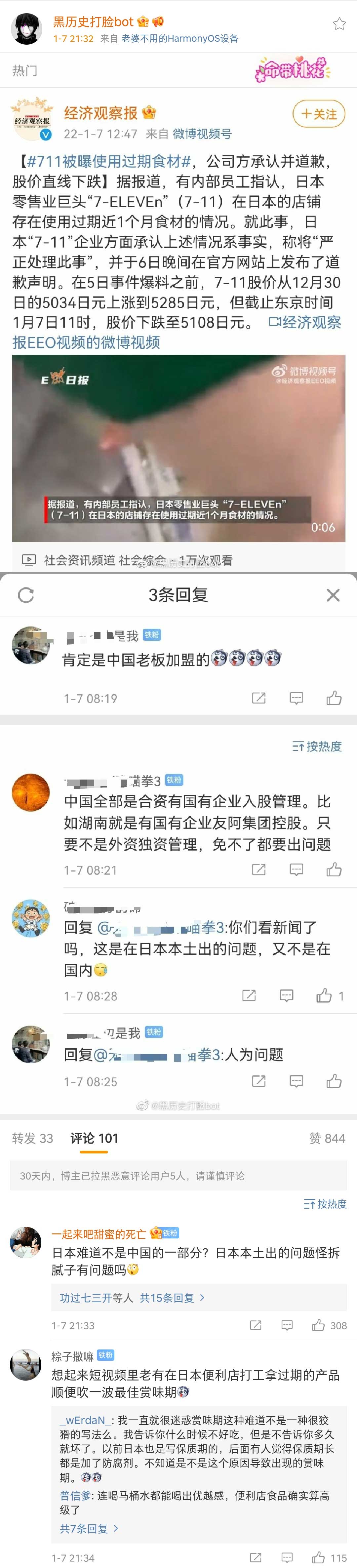Open 一起来吧甜蜜的死亡's profile

[98, 1234]
